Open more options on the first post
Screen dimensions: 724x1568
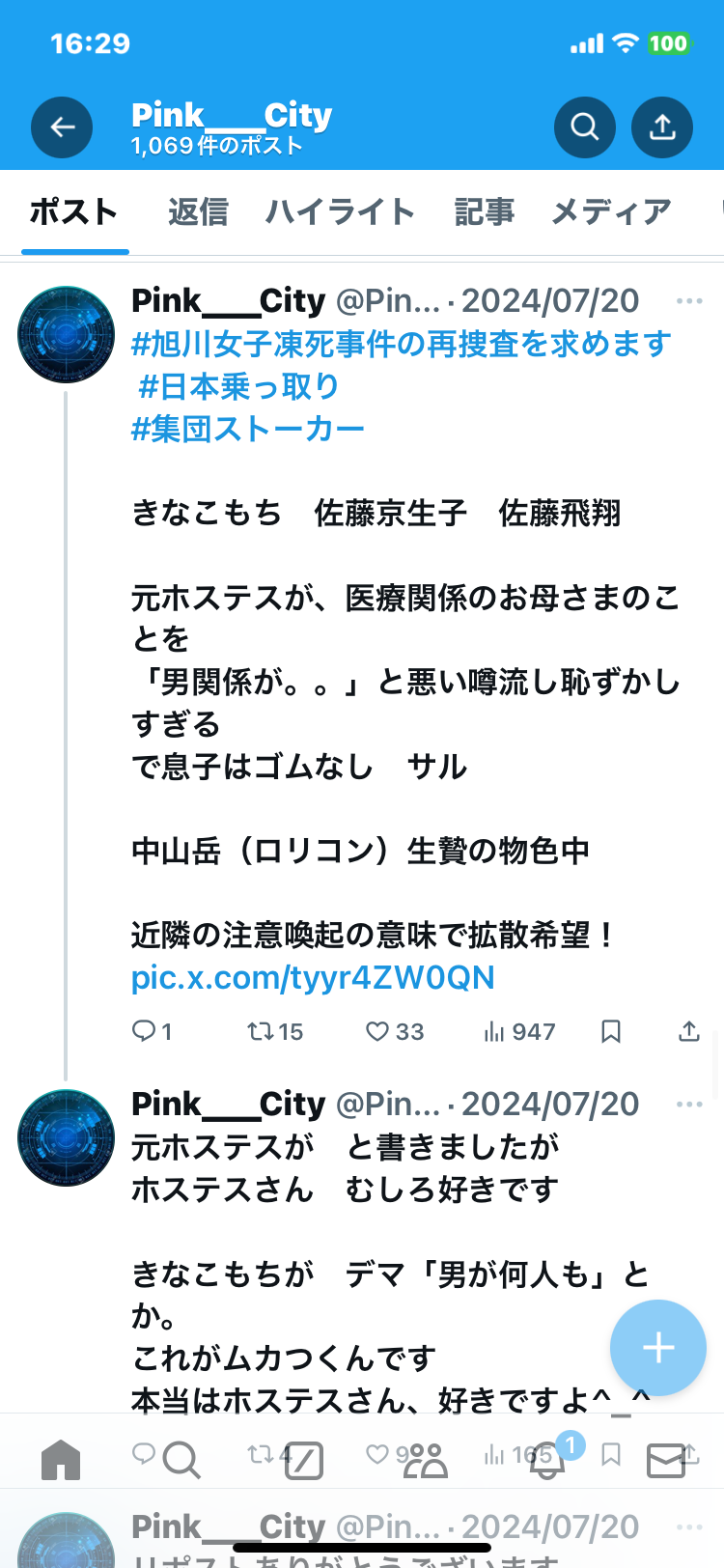tap(689, 301)
